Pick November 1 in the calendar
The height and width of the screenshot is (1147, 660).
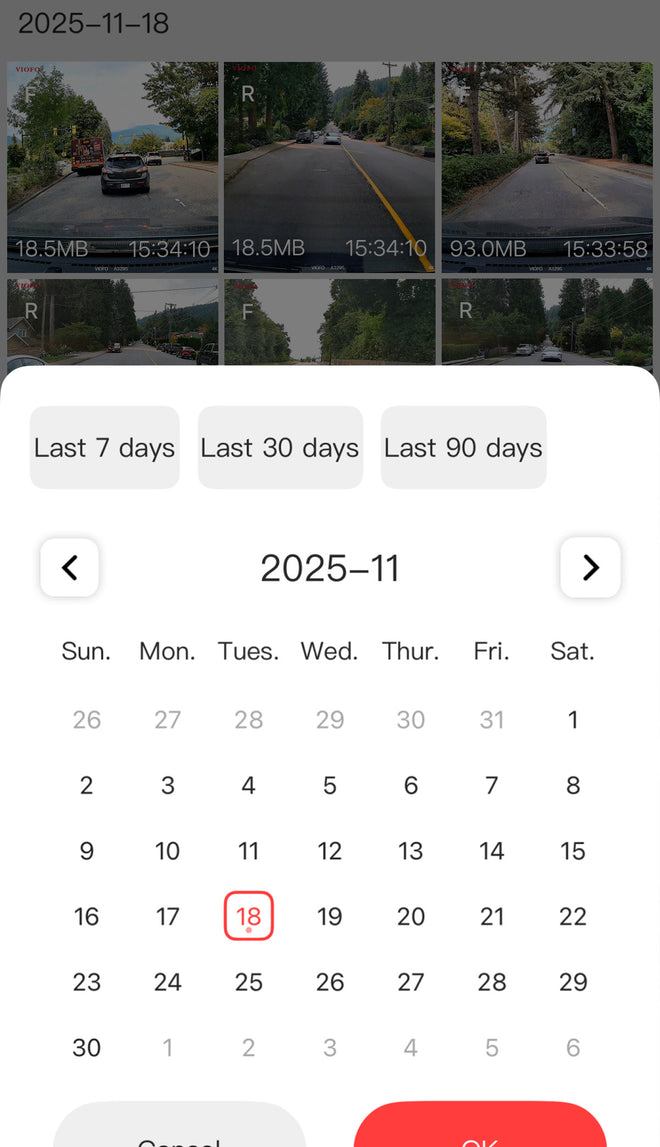tap(573, 719)
